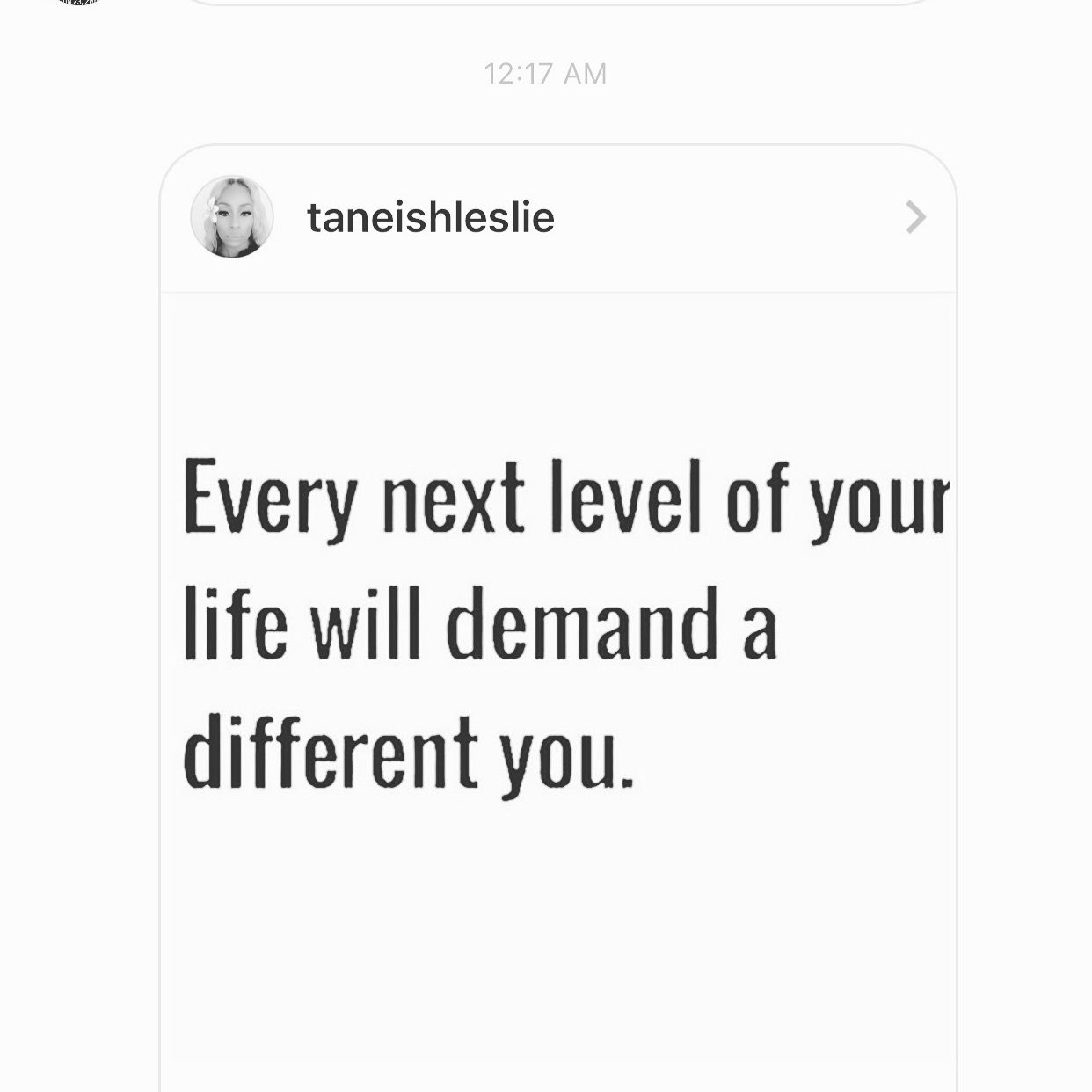Tap the taneishleslie username
This screenshot has width=1092, height=1092.
(430, 218)
